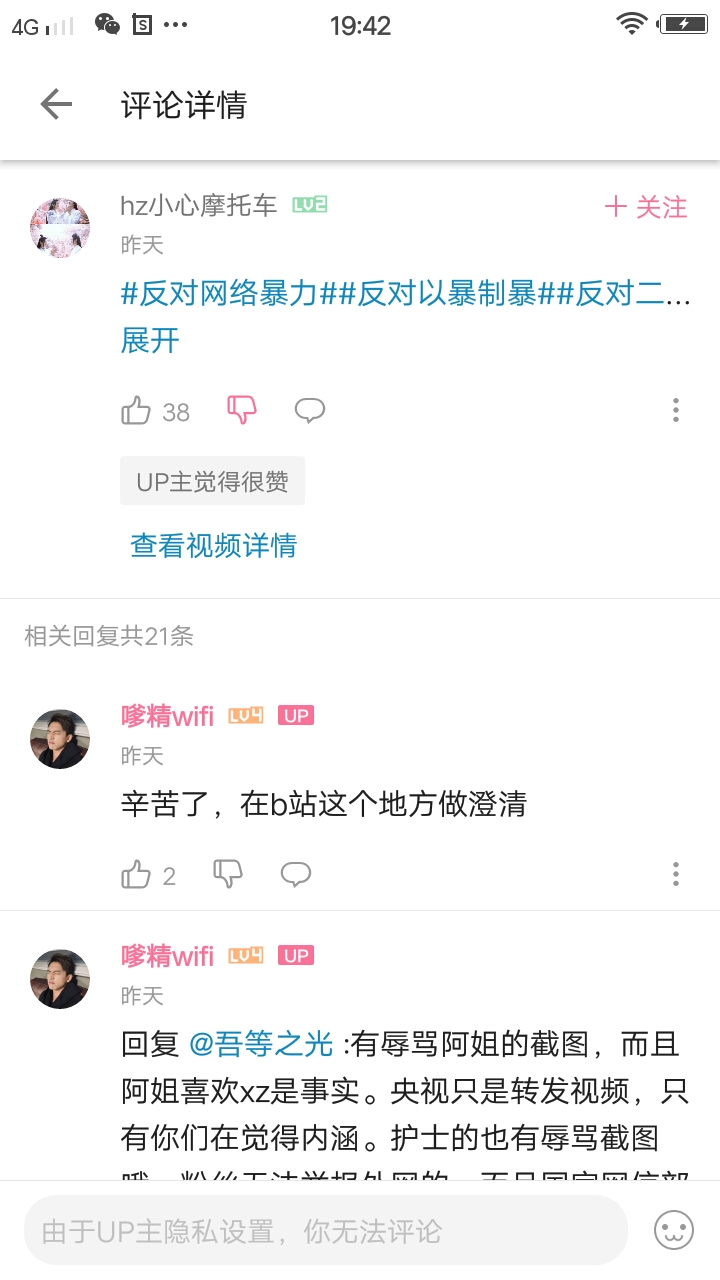Open more options on the 辛苦了 reply
Screen dimensions: 720x1280
[x=676, y=874]
